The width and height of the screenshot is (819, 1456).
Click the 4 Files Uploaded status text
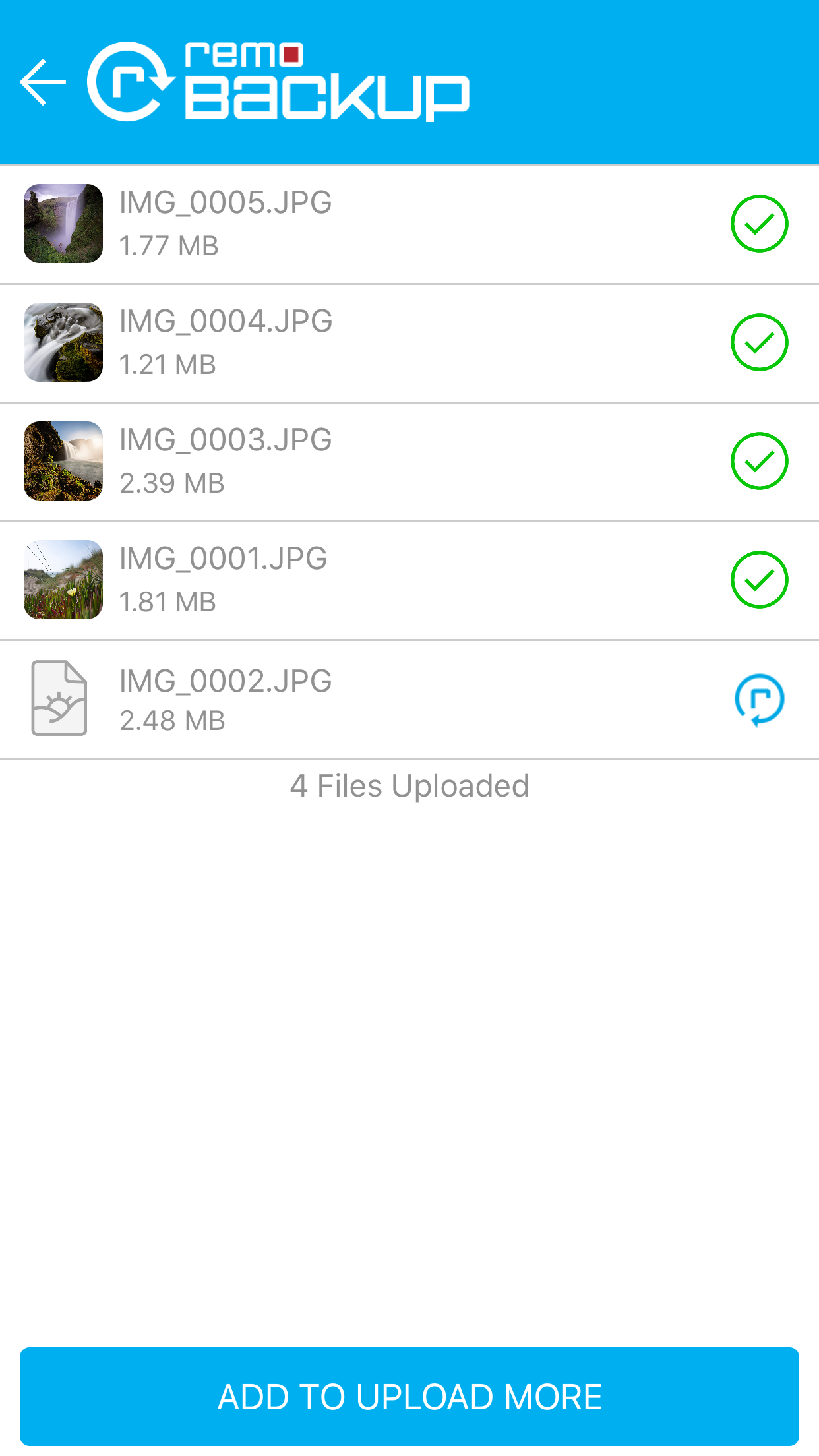[409, 785]
